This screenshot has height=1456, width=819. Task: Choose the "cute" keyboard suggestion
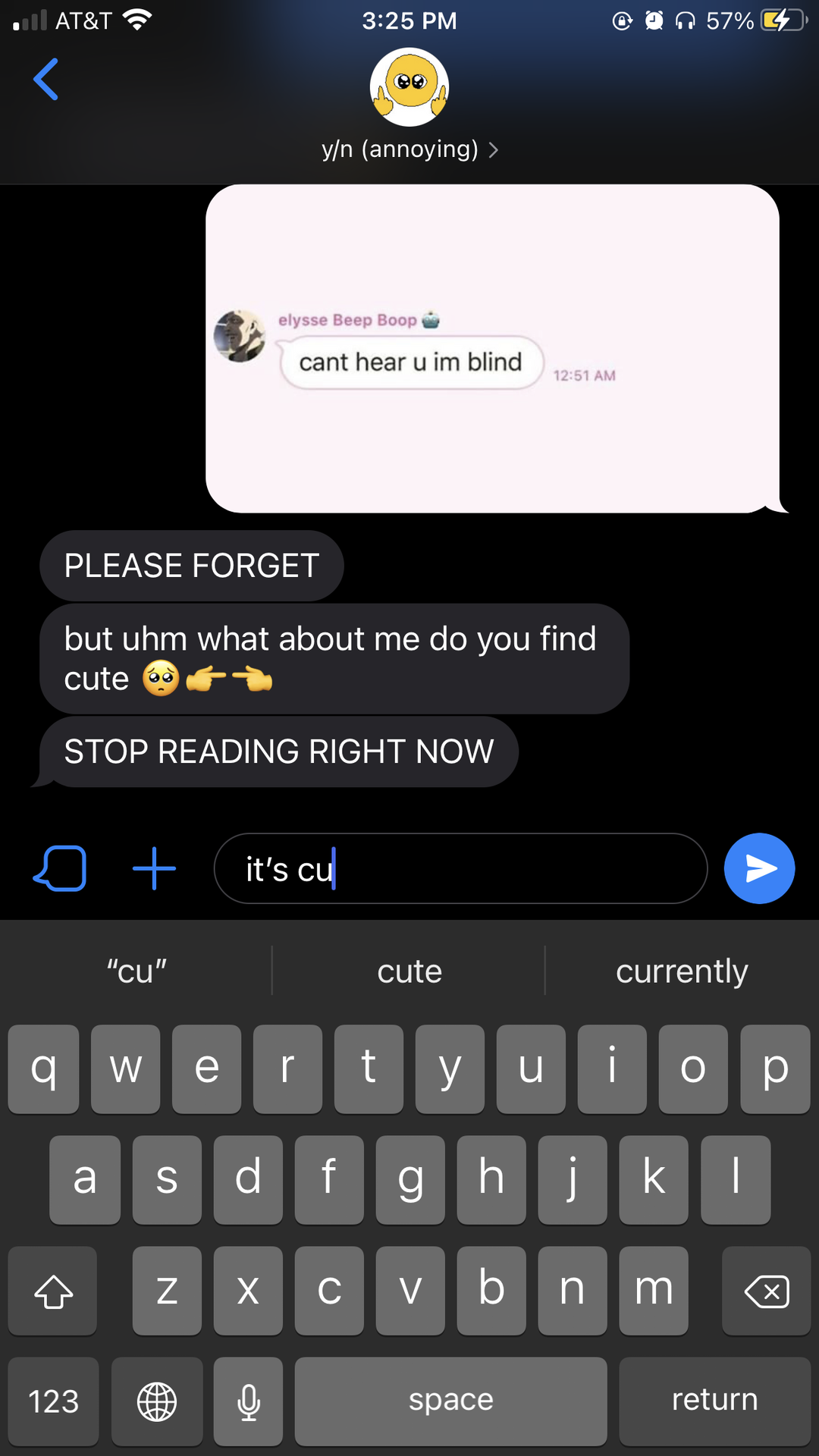(409, 971)
